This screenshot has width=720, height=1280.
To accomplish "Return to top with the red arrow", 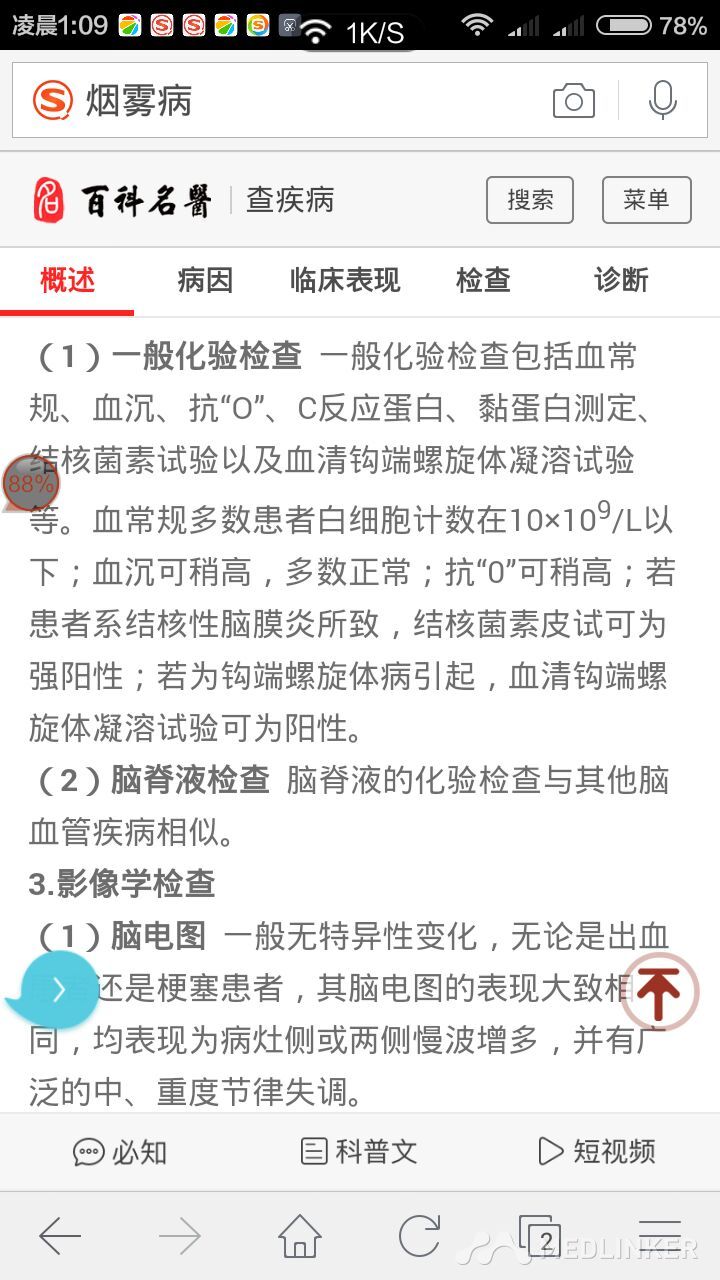I will tap(659, 991).
